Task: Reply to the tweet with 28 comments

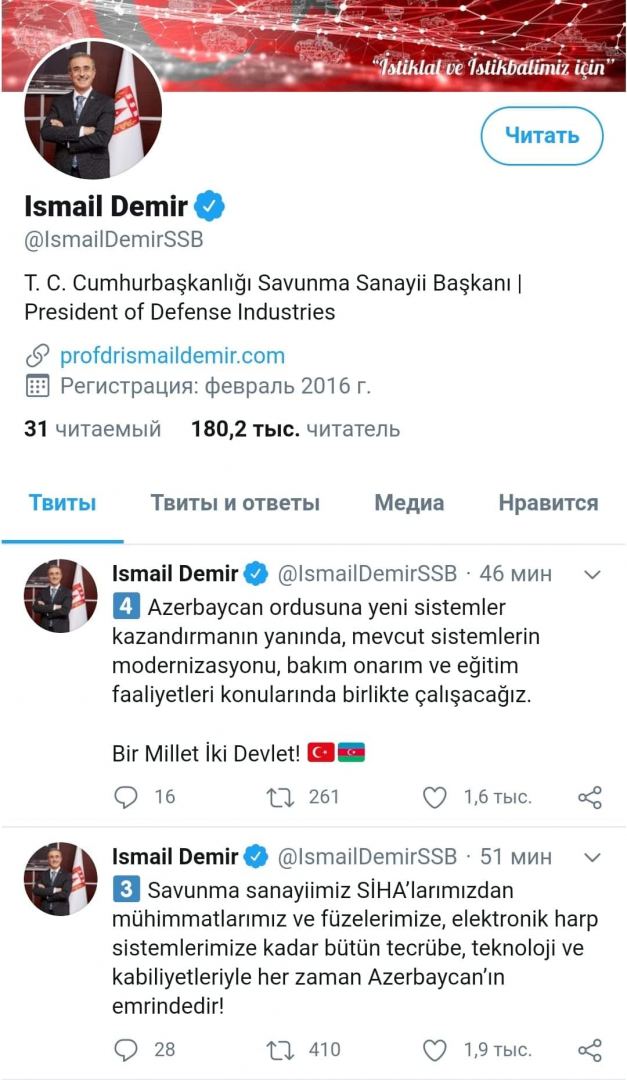Action: click(x=126, y=1049)
